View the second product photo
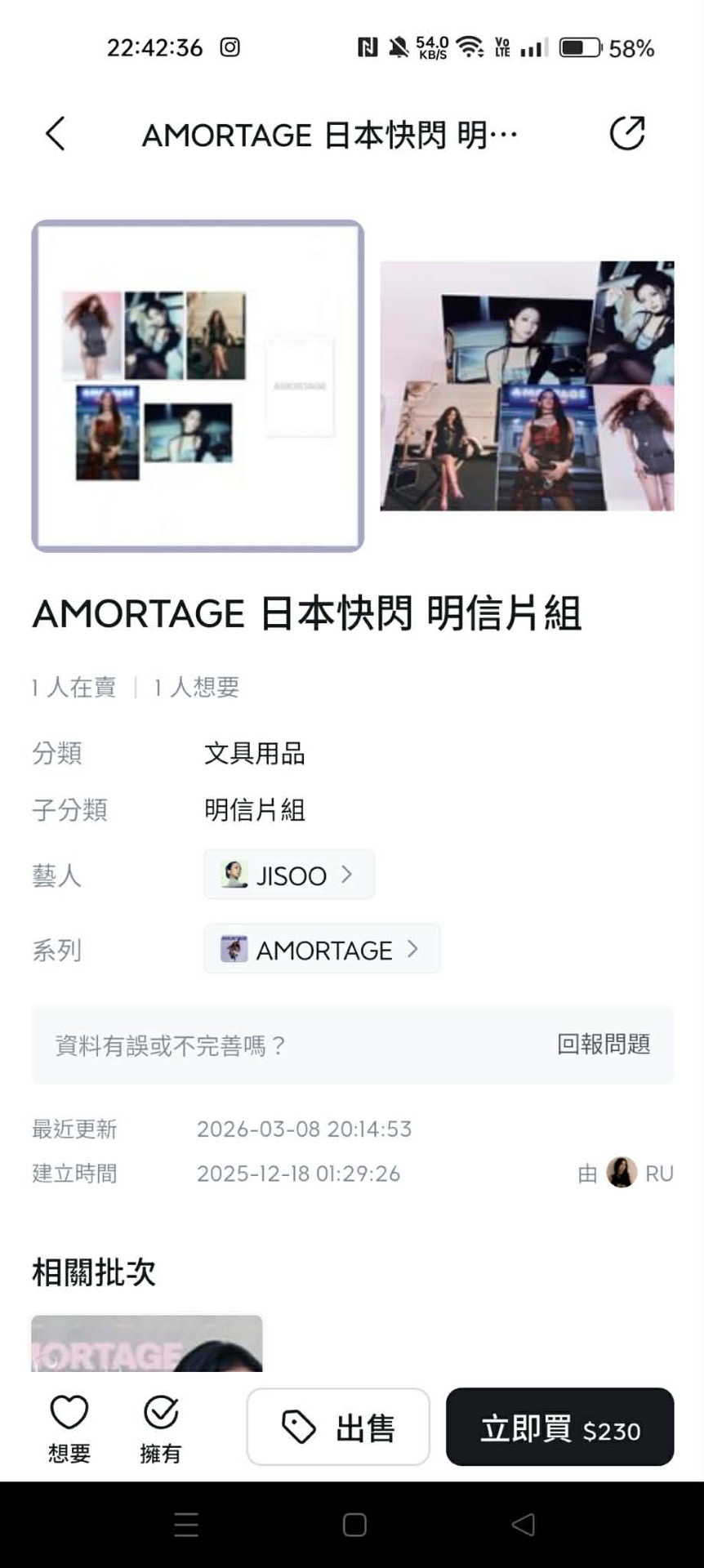Screen dimensions: 704x1568 [527, 385]
